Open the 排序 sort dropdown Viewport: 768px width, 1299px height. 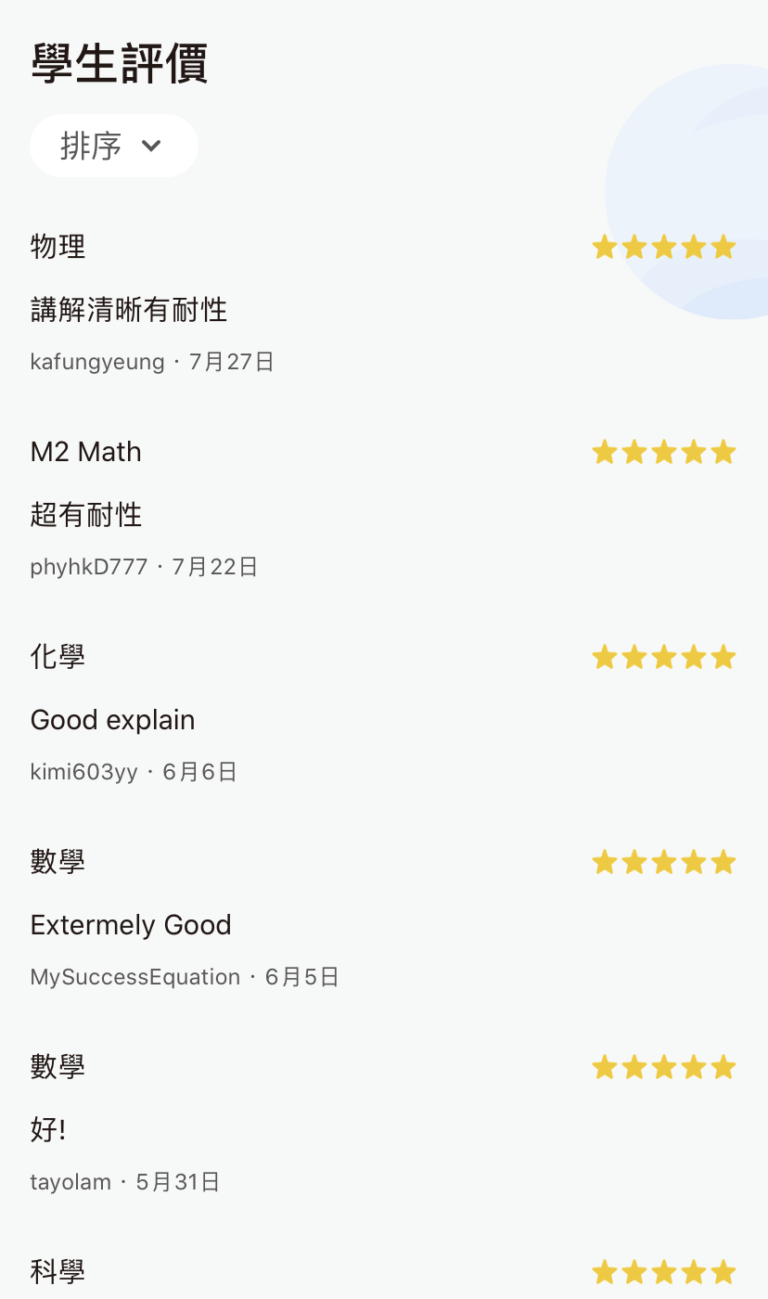(113, 146)
